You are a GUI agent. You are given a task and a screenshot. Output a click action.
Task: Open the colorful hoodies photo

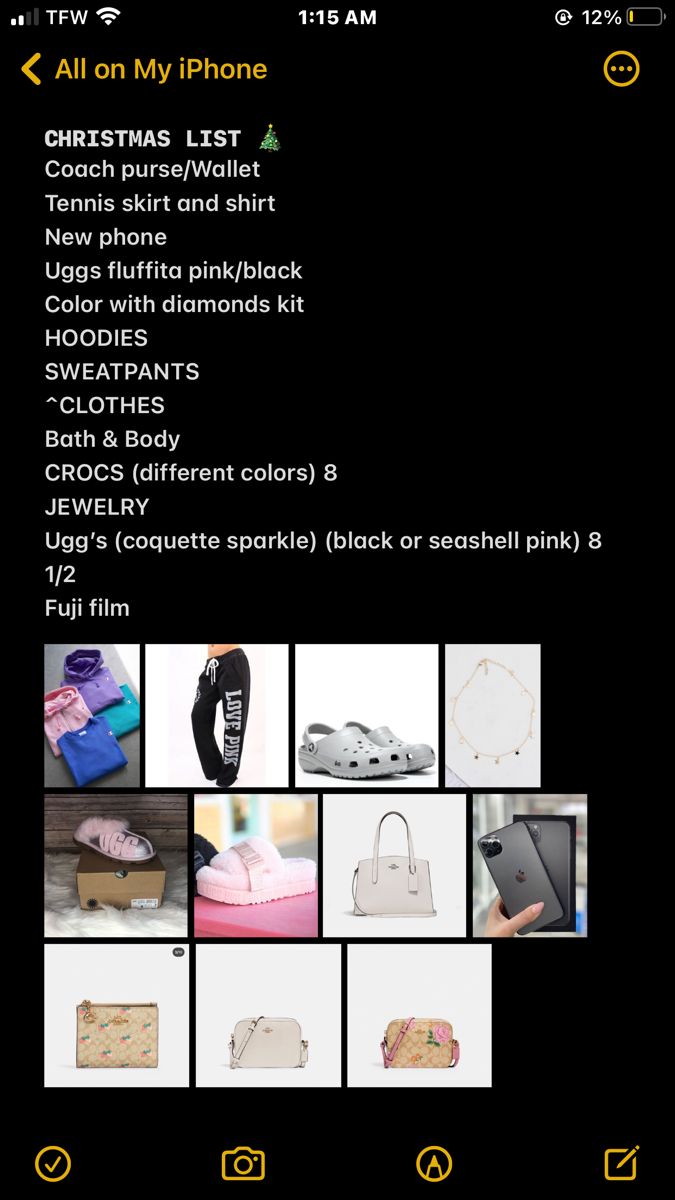(92, 716)
